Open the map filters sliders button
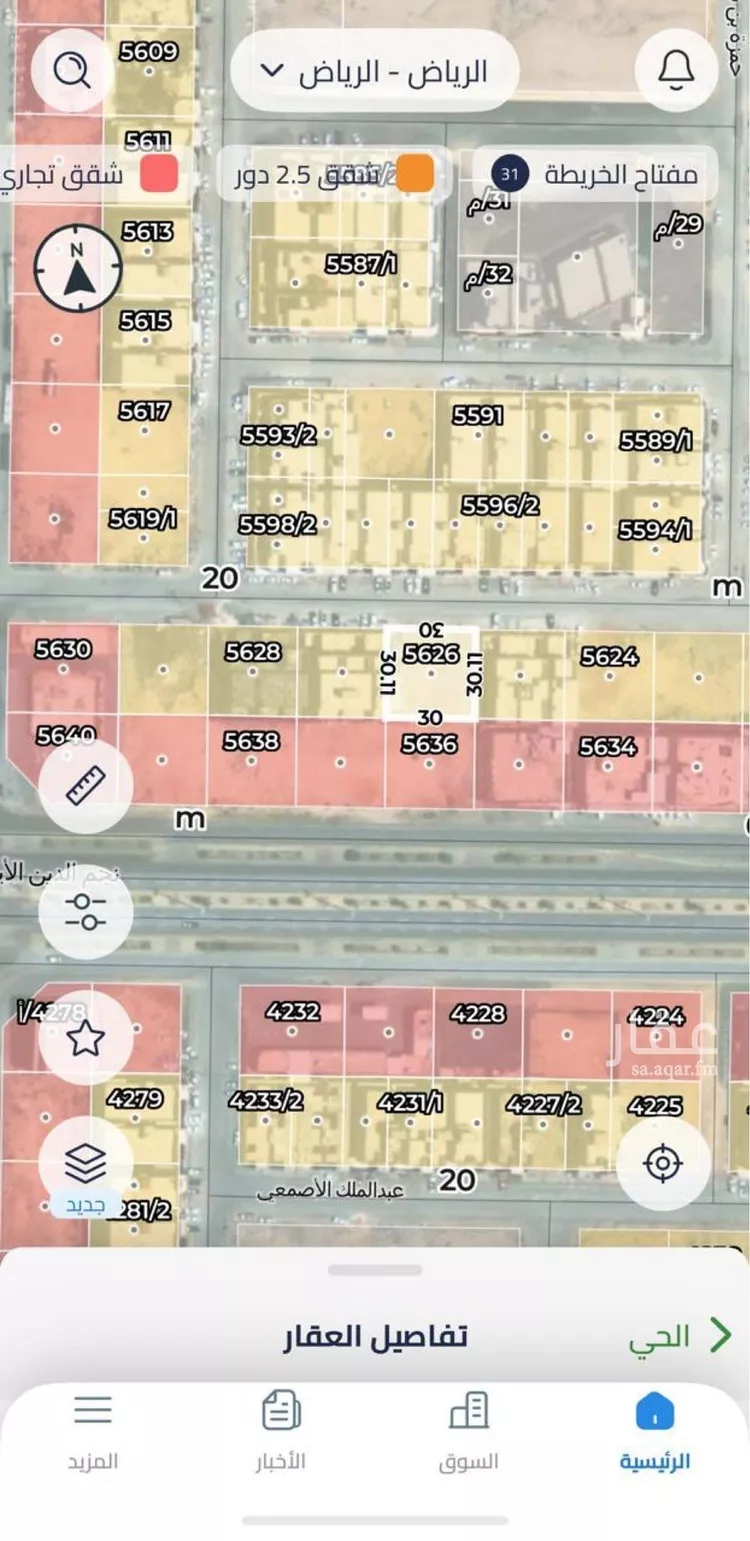 point(86,911)
